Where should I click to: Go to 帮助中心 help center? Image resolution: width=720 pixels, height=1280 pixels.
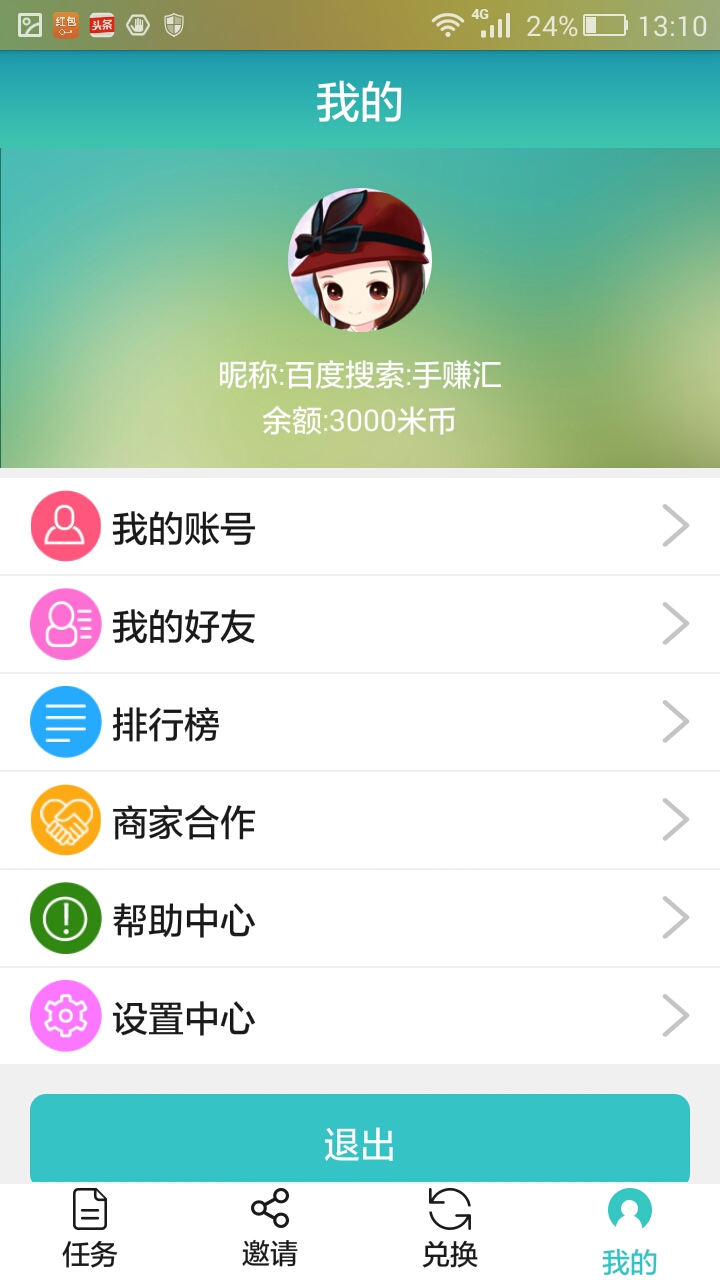coord(360,919)
